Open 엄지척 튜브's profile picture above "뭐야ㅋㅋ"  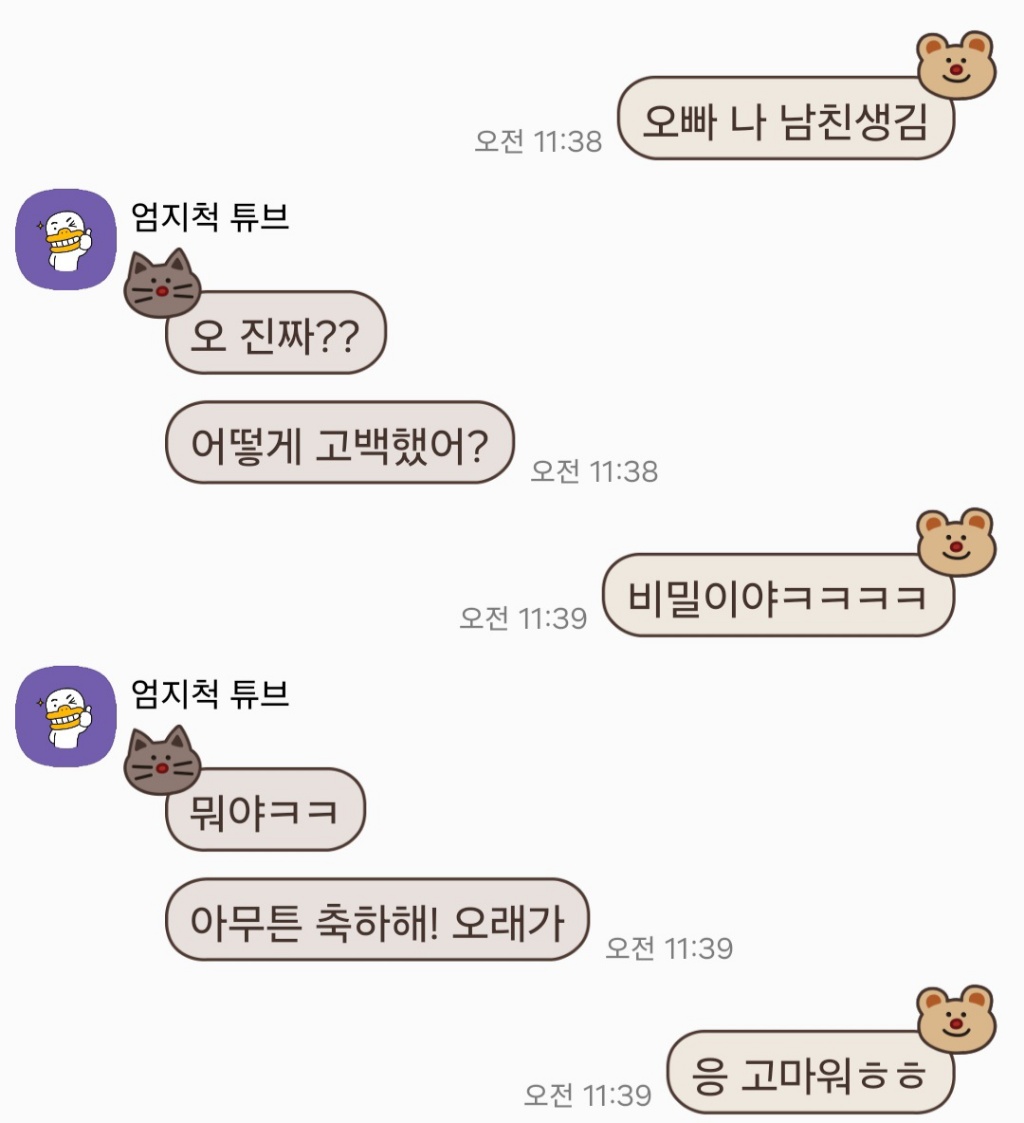tap(66, 716)
